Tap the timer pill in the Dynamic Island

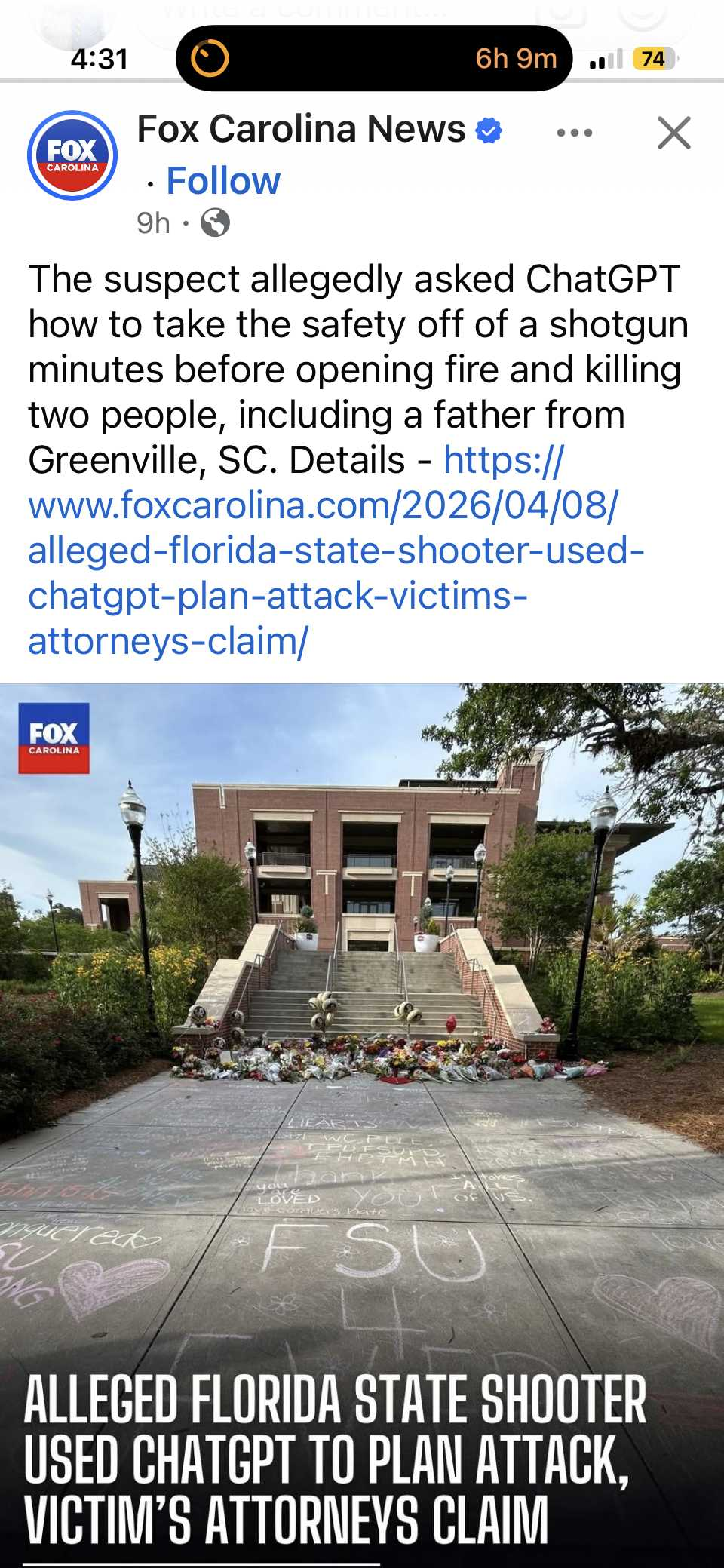coord(373,58)
